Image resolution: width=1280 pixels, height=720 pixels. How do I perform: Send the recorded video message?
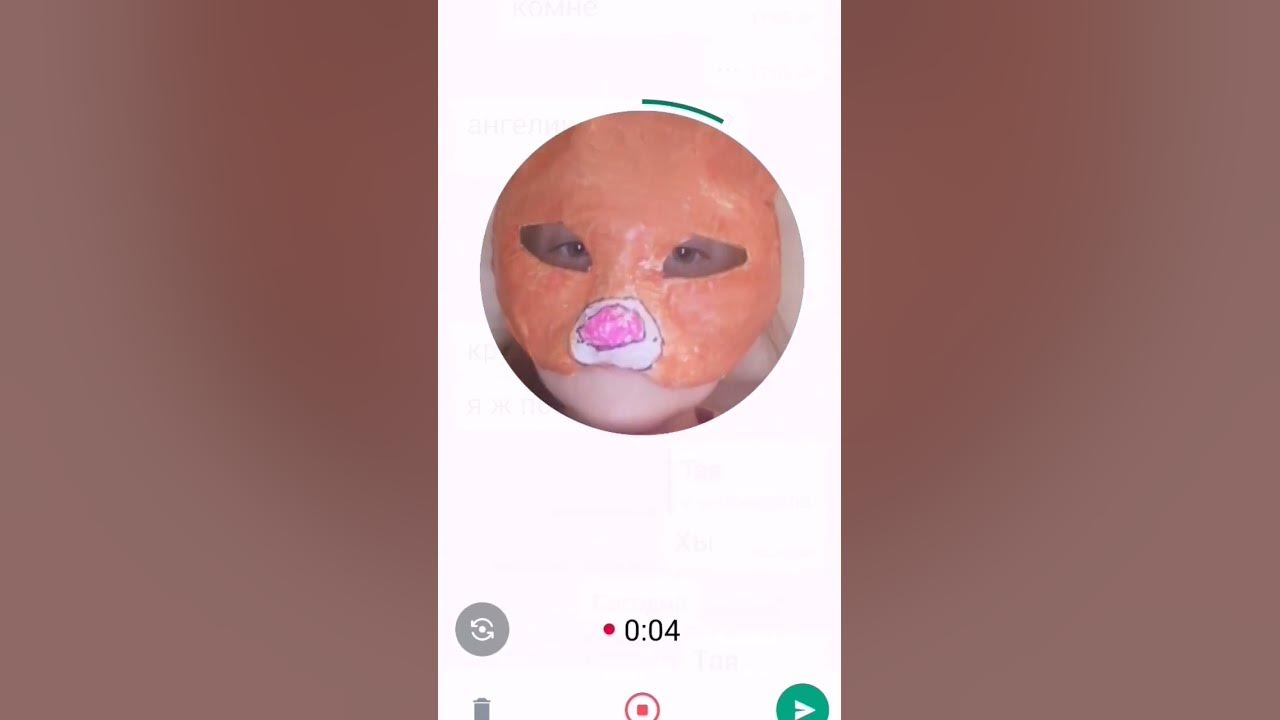click(802, 706)
